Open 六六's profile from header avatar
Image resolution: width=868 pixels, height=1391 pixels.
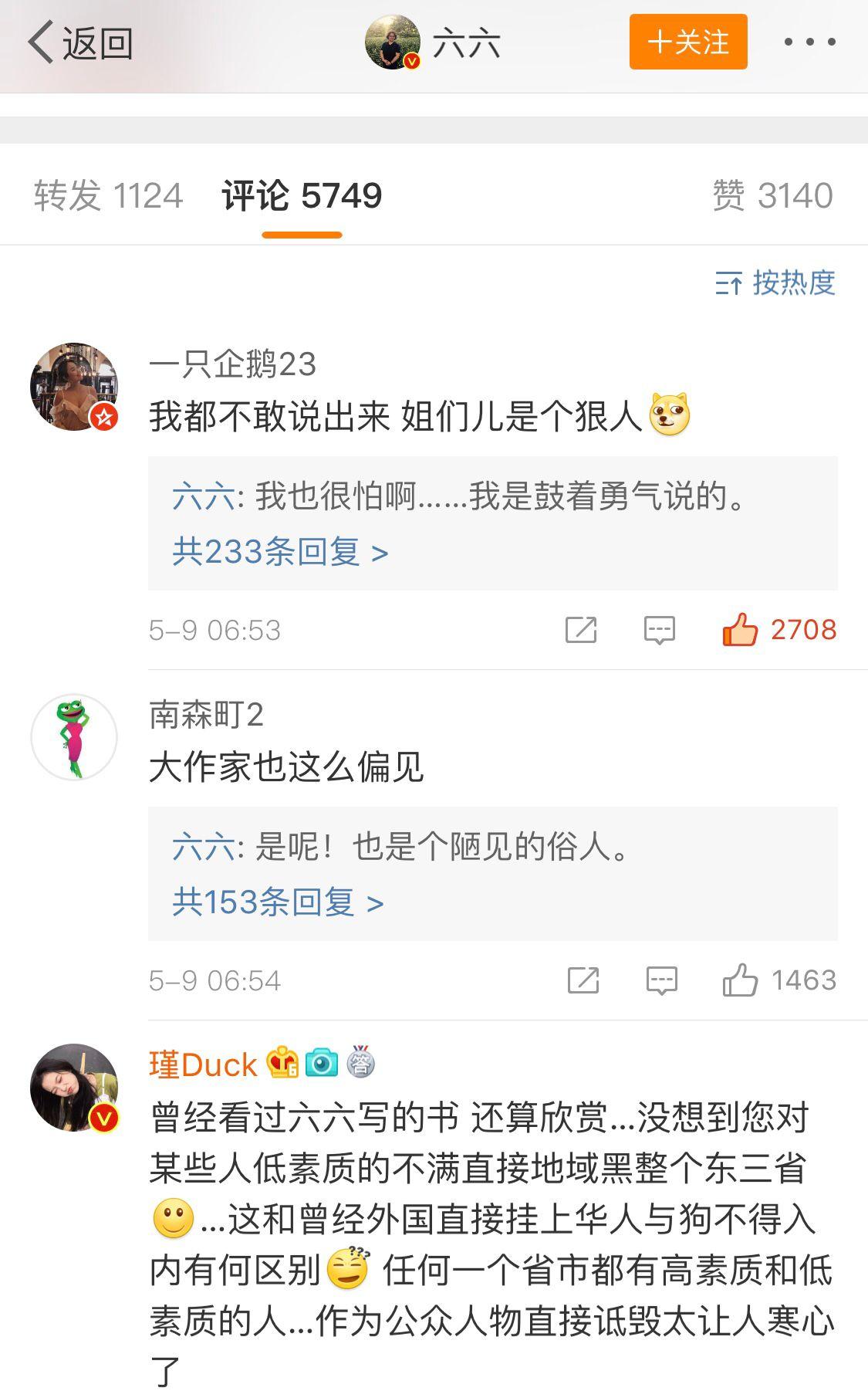393,42
